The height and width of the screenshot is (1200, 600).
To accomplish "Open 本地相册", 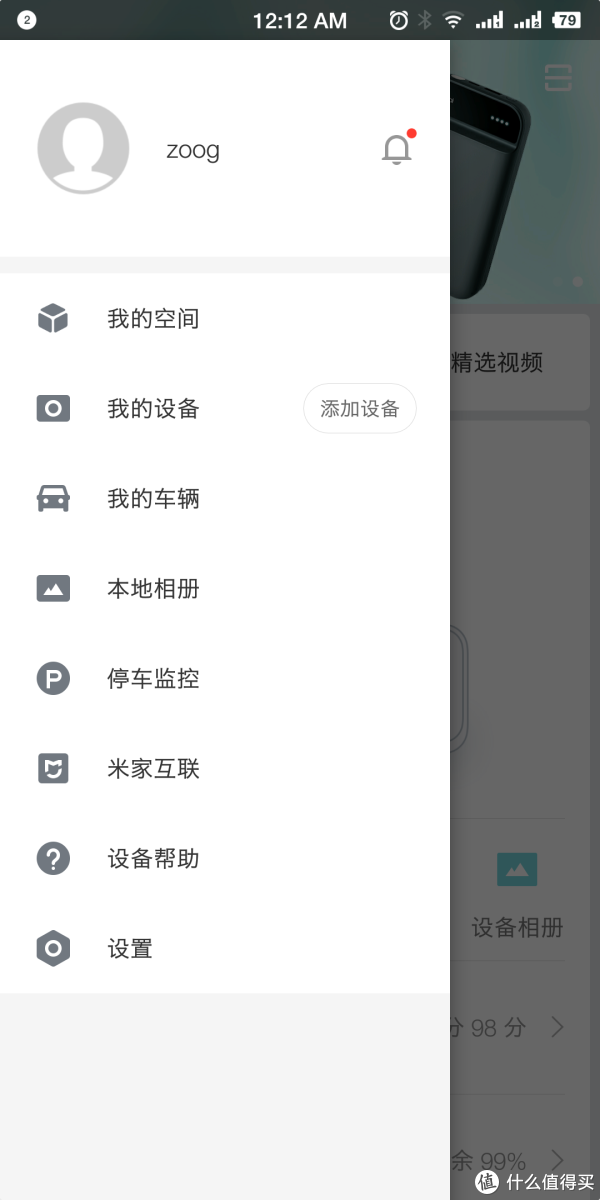I will click(x=225, y=589).
